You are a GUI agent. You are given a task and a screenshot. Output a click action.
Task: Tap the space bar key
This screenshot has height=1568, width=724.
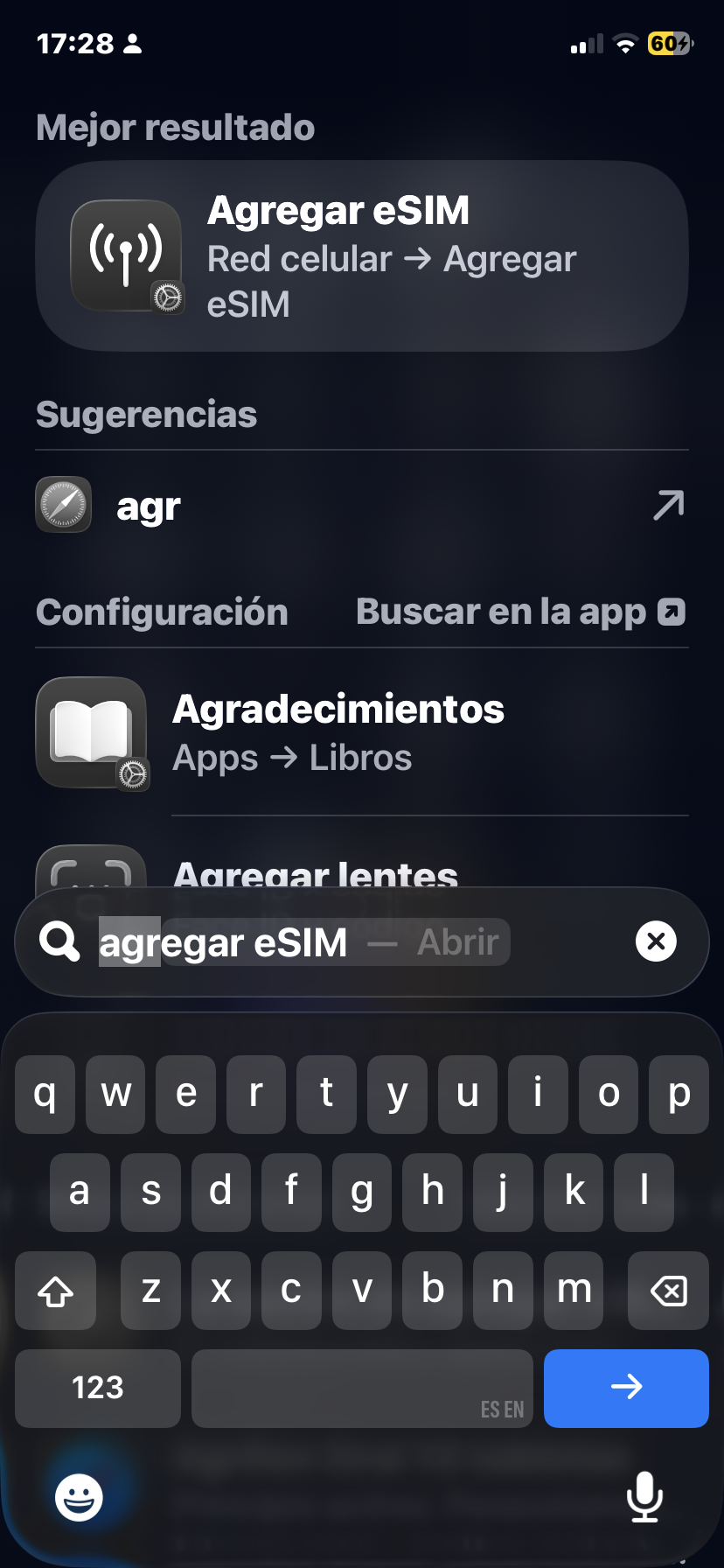[x=362, y=1388]
